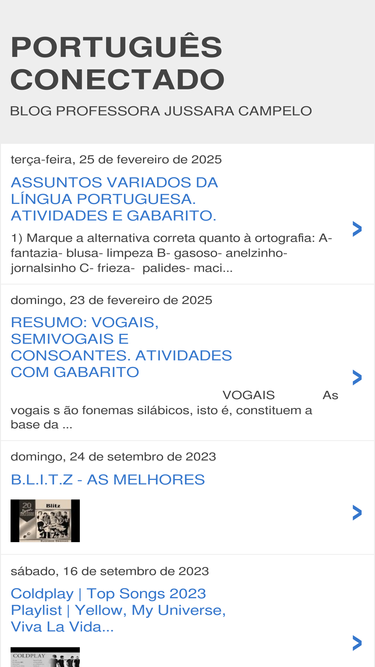Open the PORTUGUÊS CONECTADO blog title

tap(117, 63)
